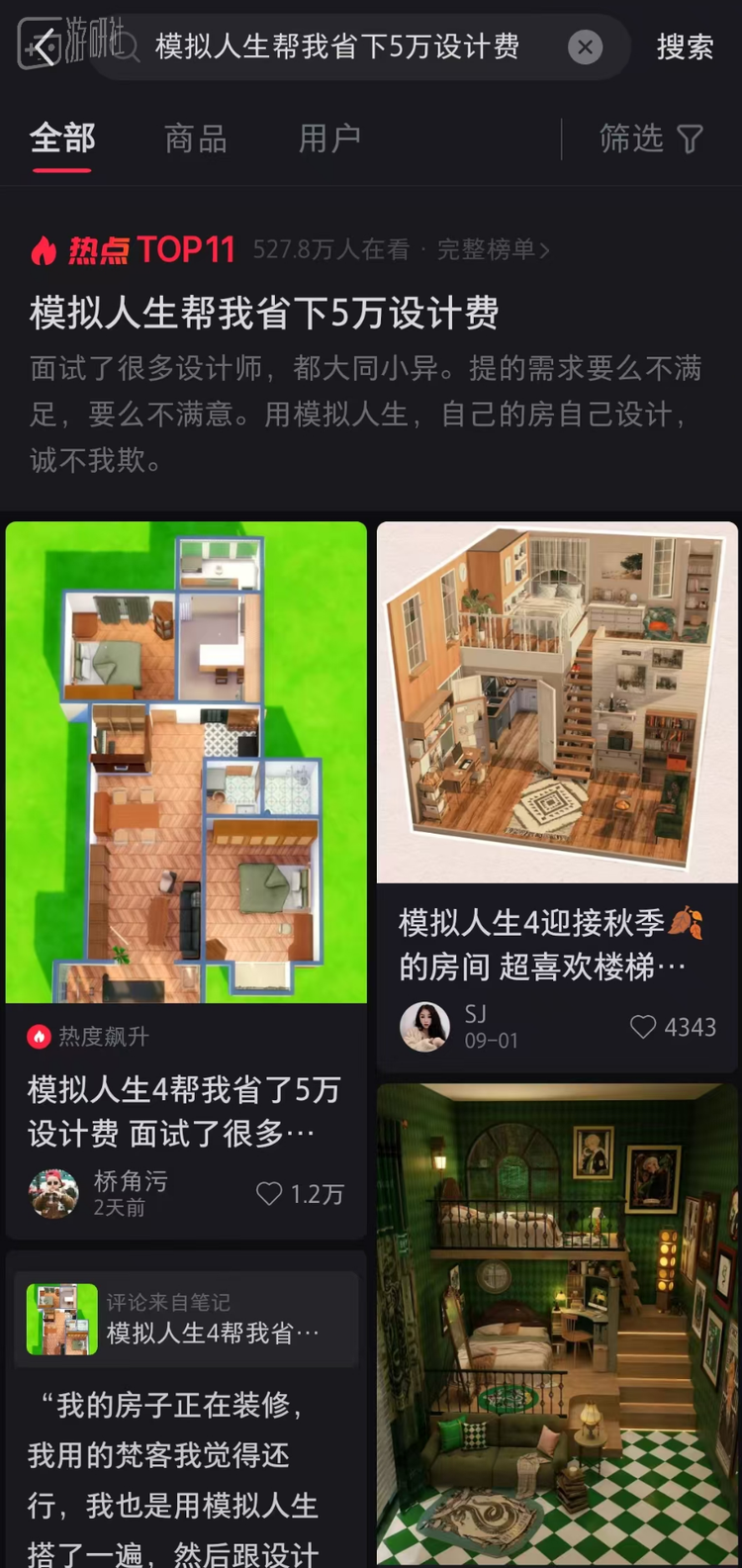Switch to the 商品 tab

pyautogui.click(x=196, y=138)
